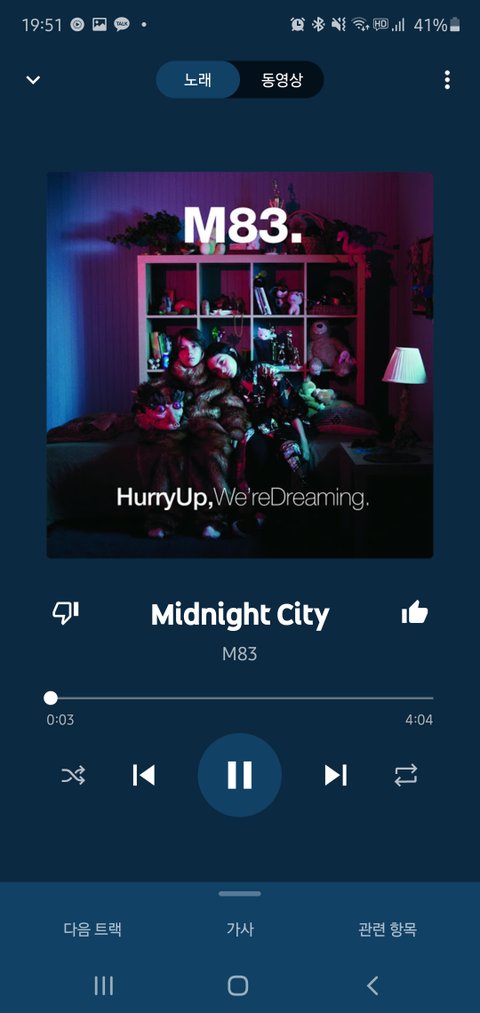Skip to the next track
The image size is (480, 1013).
coord(336,775)
